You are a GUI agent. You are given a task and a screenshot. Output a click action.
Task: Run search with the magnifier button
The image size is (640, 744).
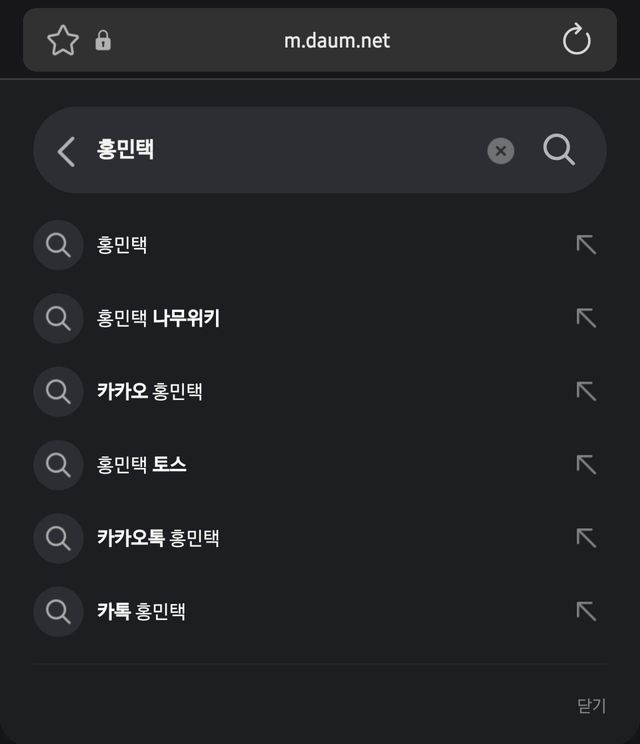[x=559, y=150]
